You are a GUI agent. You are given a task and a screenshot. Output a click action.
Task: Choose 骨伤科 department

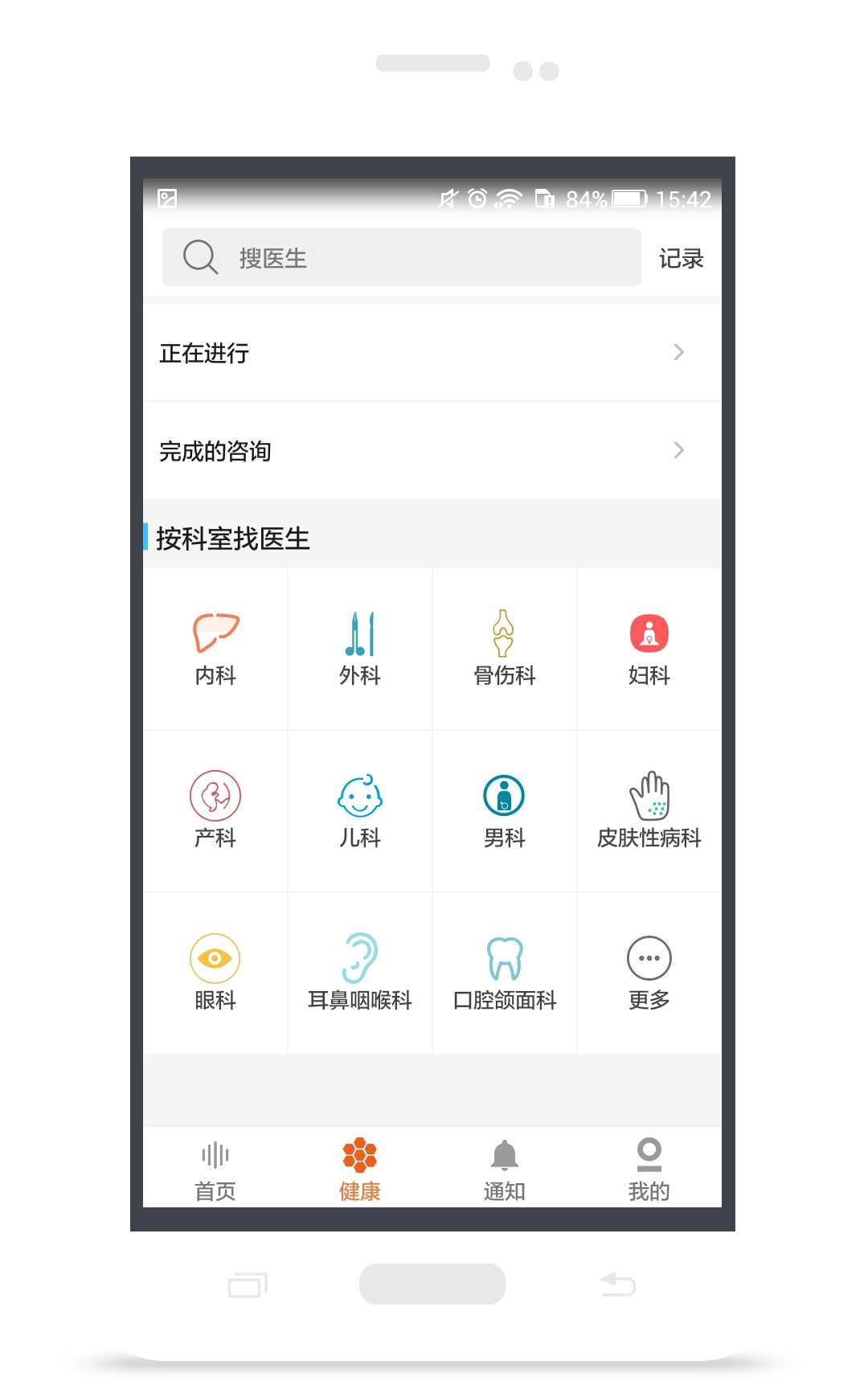pyautogui.click(x=505, y=649)
